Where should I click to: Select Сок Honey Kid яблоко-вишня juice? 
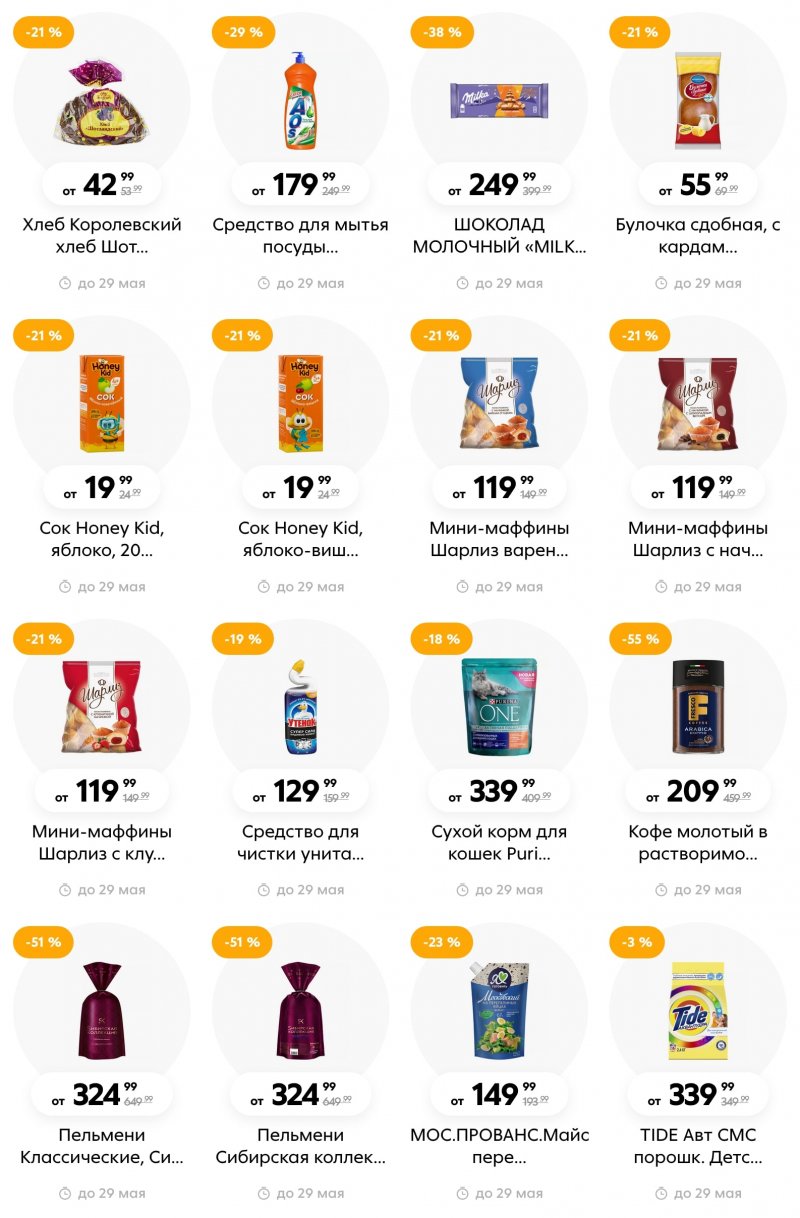300,405
